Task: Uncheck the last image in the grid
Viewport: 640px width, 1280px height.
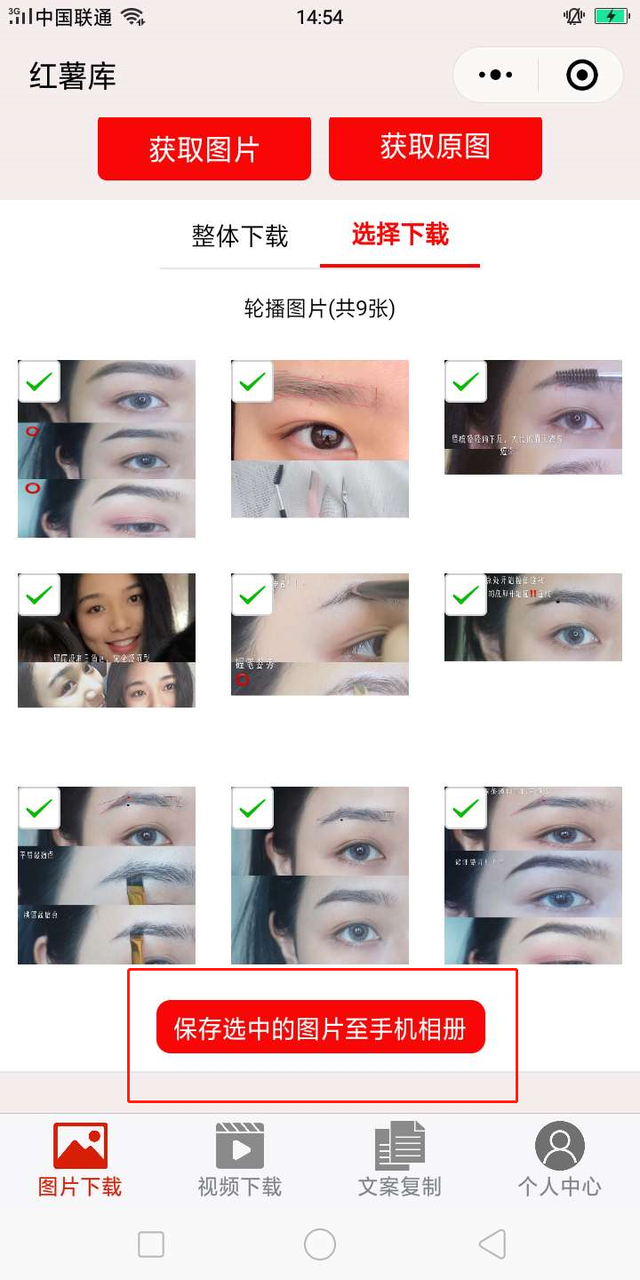Action: coord(465,808)
